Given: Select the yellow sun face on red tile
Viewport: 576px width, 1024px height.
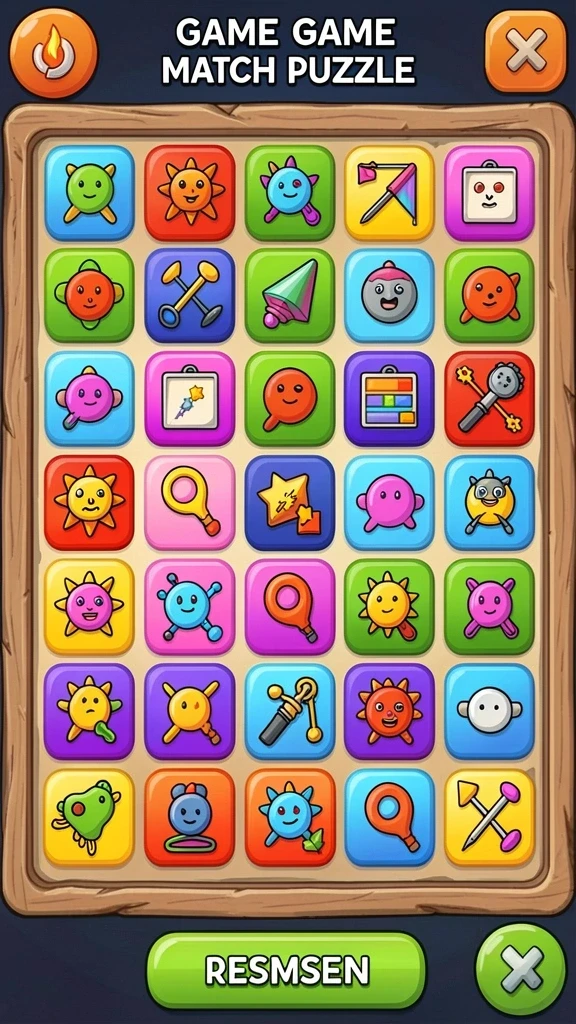Looking at the screenshot, I should point(89,502).
